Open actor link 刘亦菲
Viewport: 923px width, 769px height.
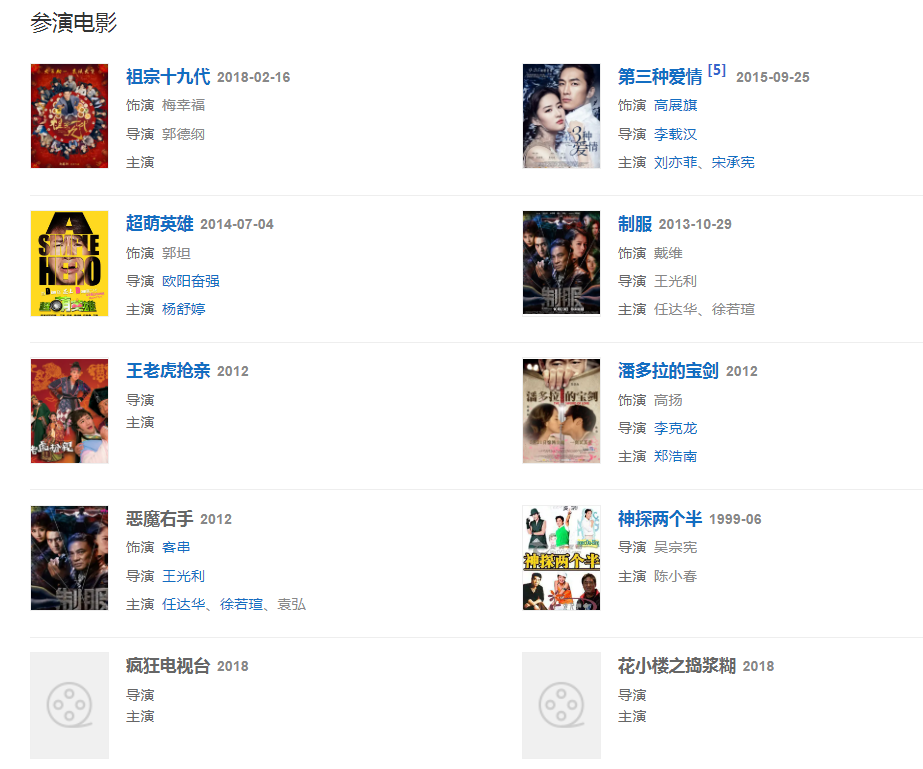(675, 162)
